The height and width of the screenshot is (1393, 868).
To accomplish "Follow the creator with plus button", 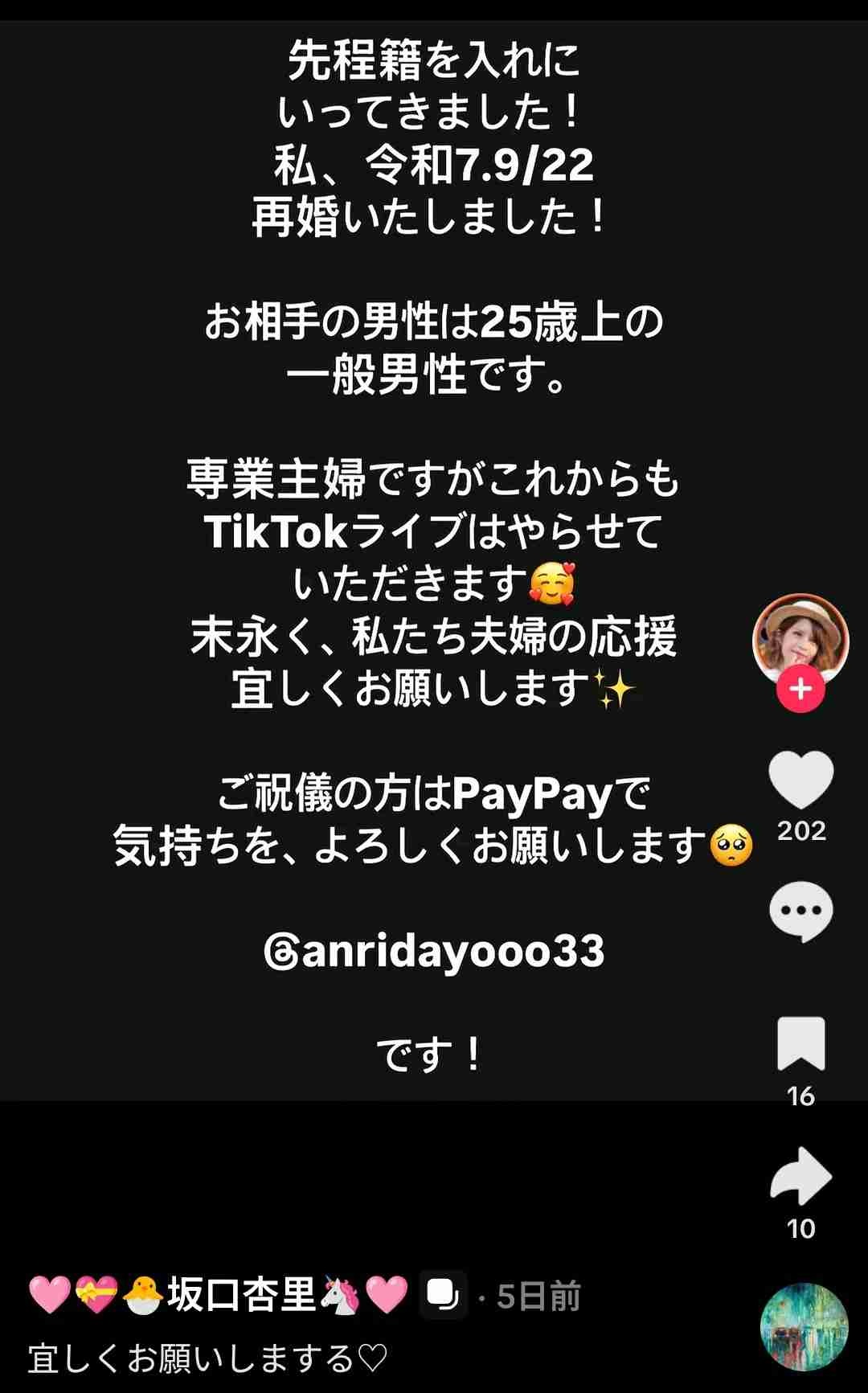I will coord(800,690).
